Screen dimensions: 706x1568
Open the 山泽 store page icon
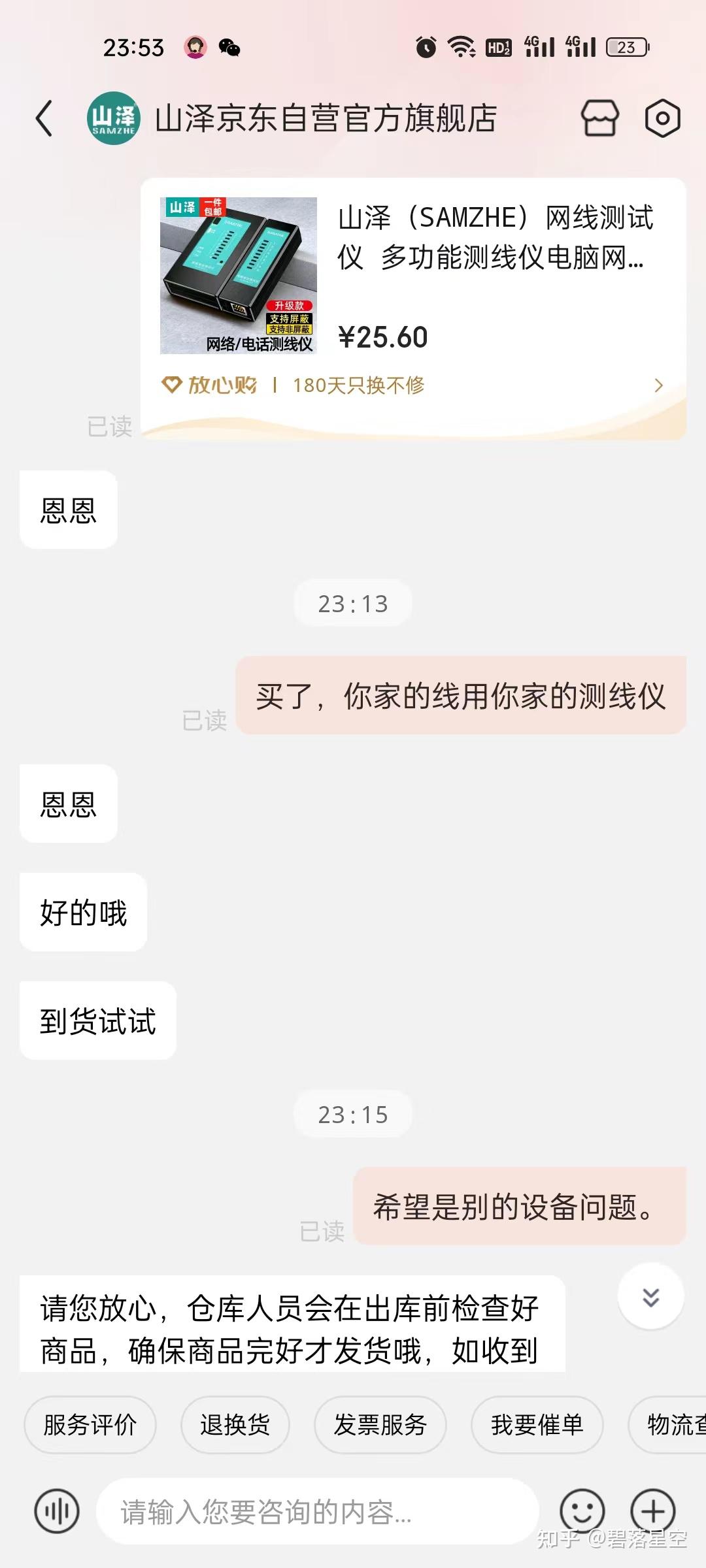[599, 119]
